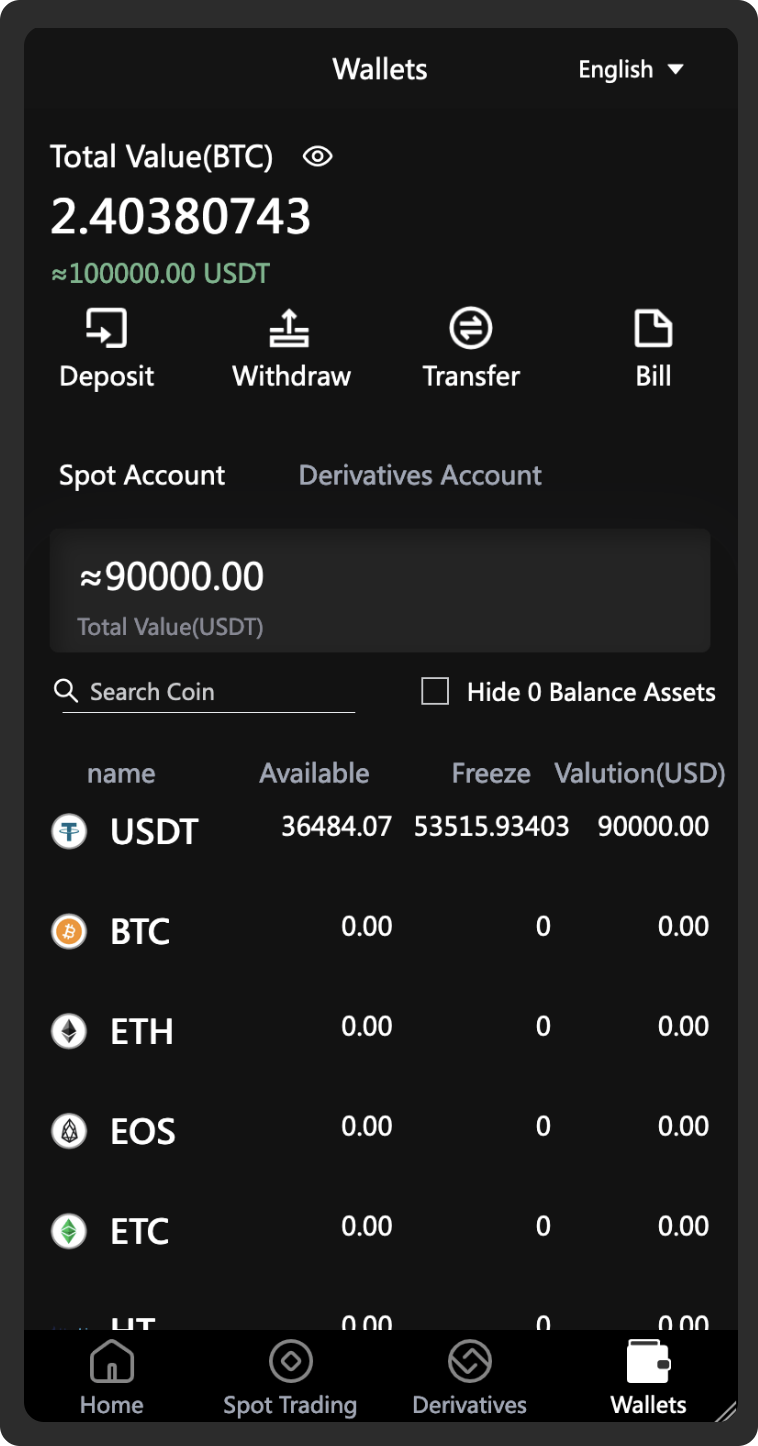Viewport: 758px width, 1446px height.
Task: Check Hide 0 Balance Assets
Action: (435, 692)
